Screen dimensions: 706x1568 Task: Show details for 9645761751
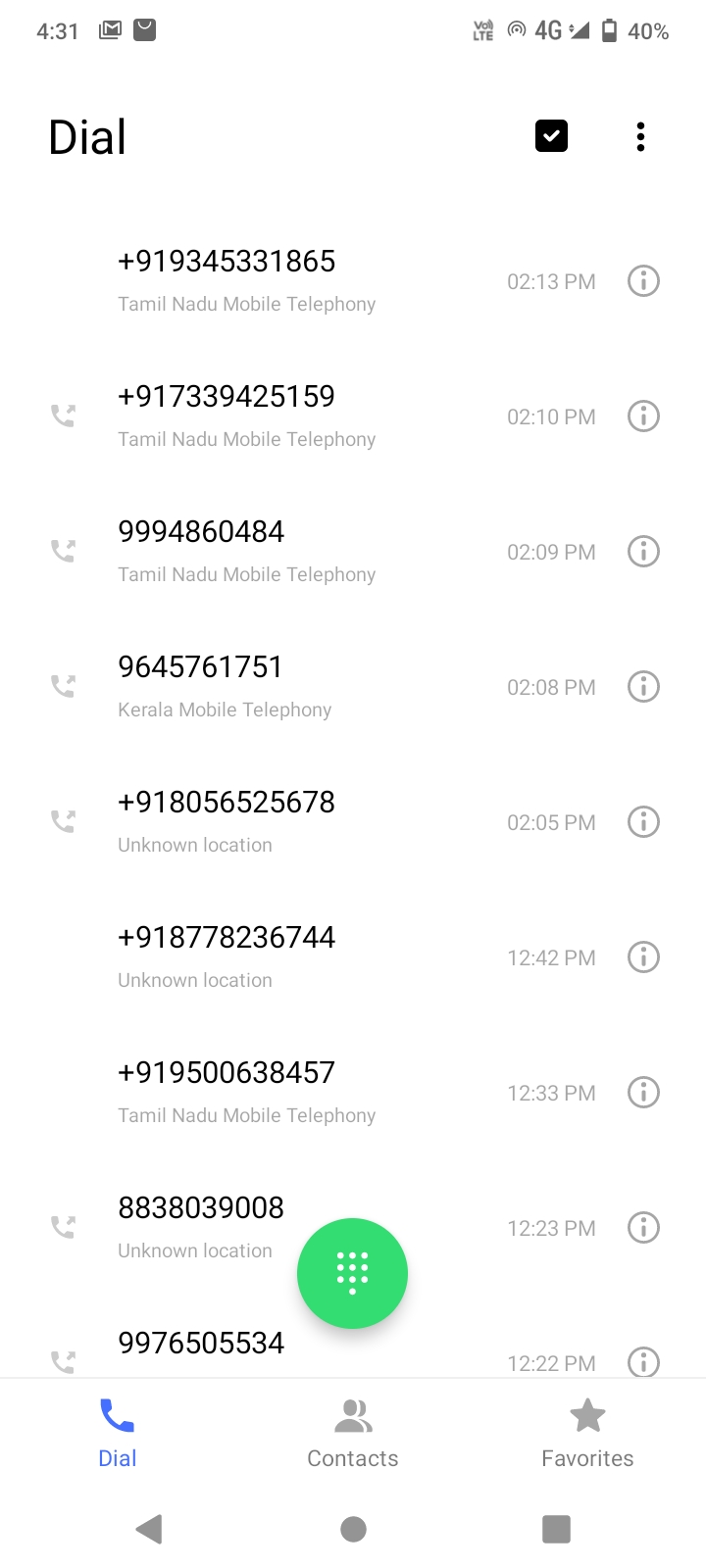point(643,687)
